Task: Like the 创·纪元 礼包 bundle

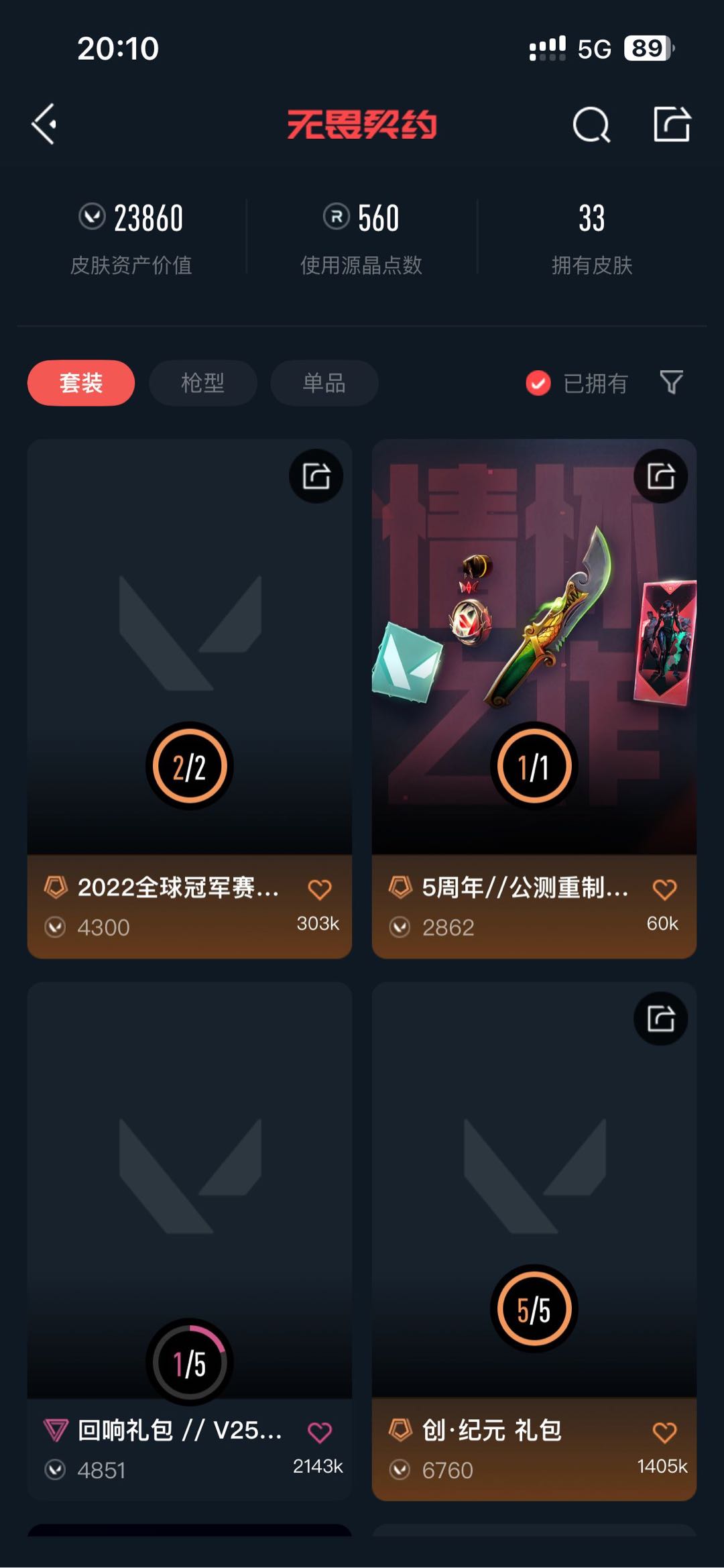Action: pyautogui.click(x=664, y=1432)
